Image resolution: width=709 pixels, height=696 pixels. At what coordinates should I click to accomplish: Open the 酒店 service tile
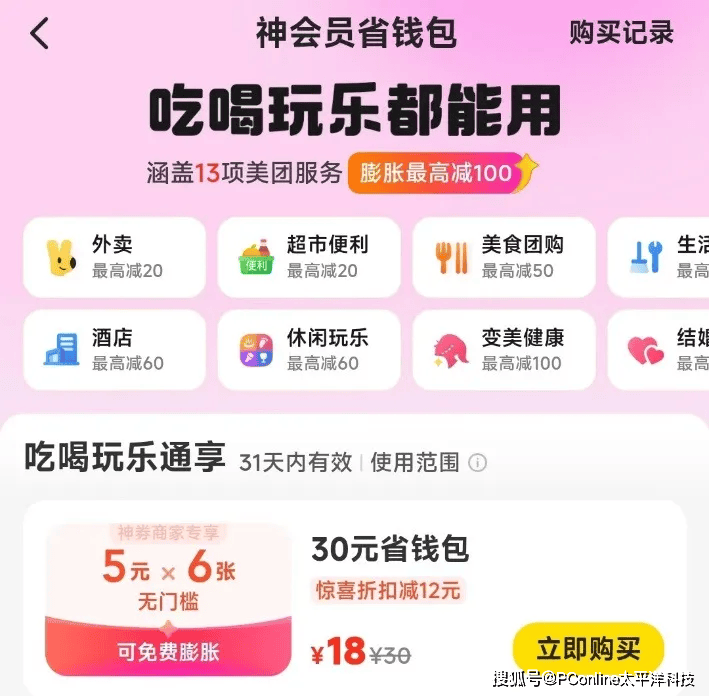pos(114,350)
